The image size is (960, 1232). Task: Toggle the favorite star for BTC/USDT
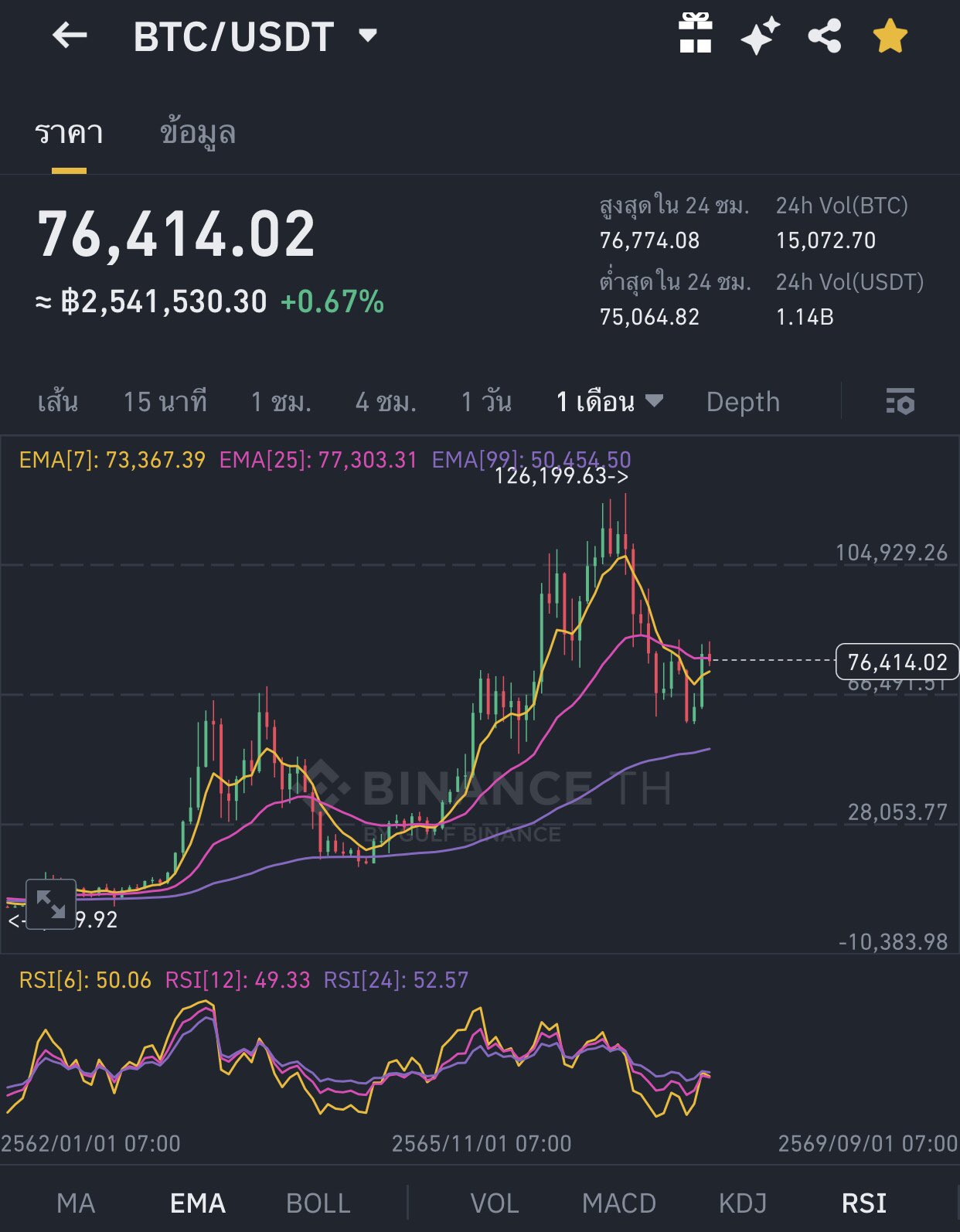(x=890, y=36)
